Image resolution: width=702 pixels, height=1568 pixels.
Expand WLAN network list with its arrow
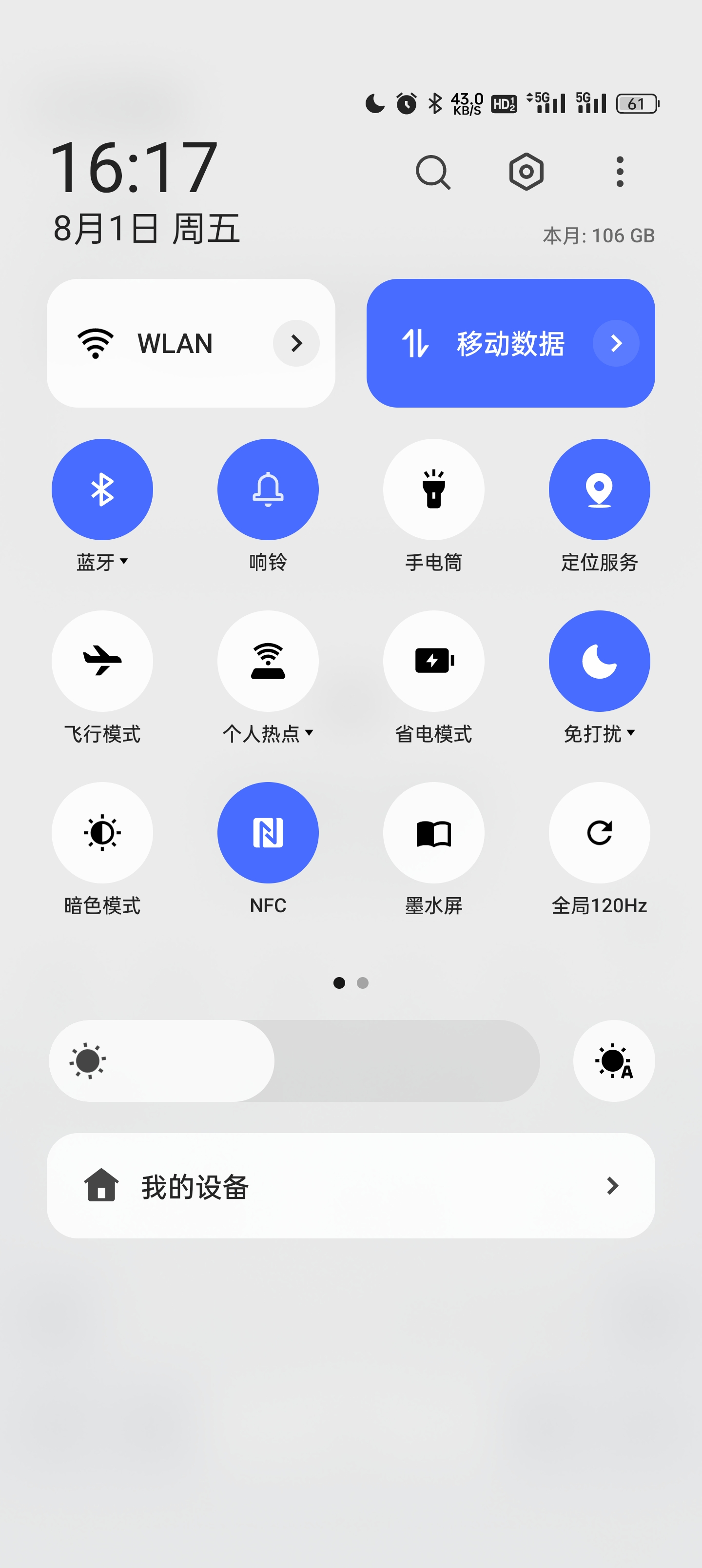[296, 343]
